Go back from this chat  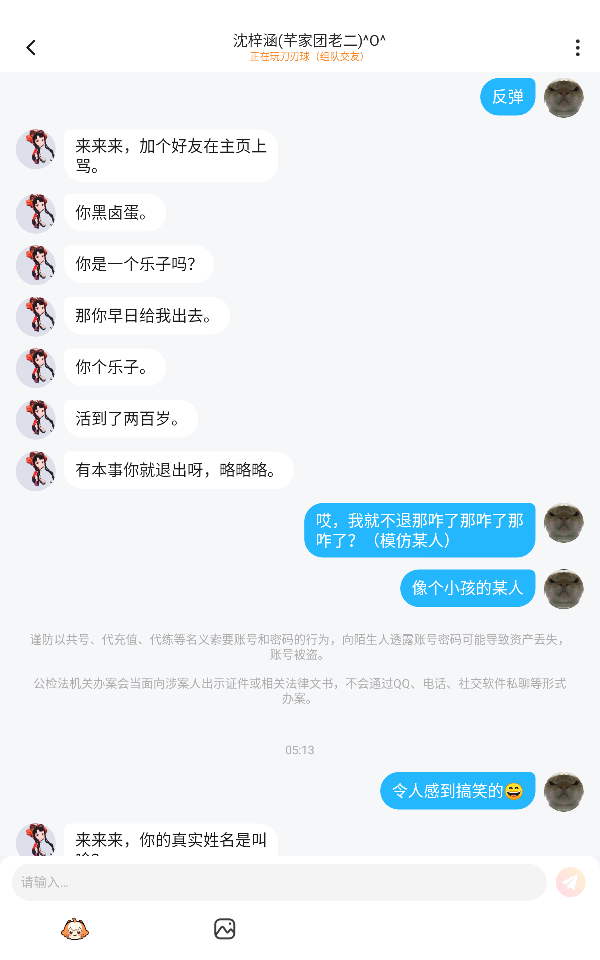pos(31,47)
